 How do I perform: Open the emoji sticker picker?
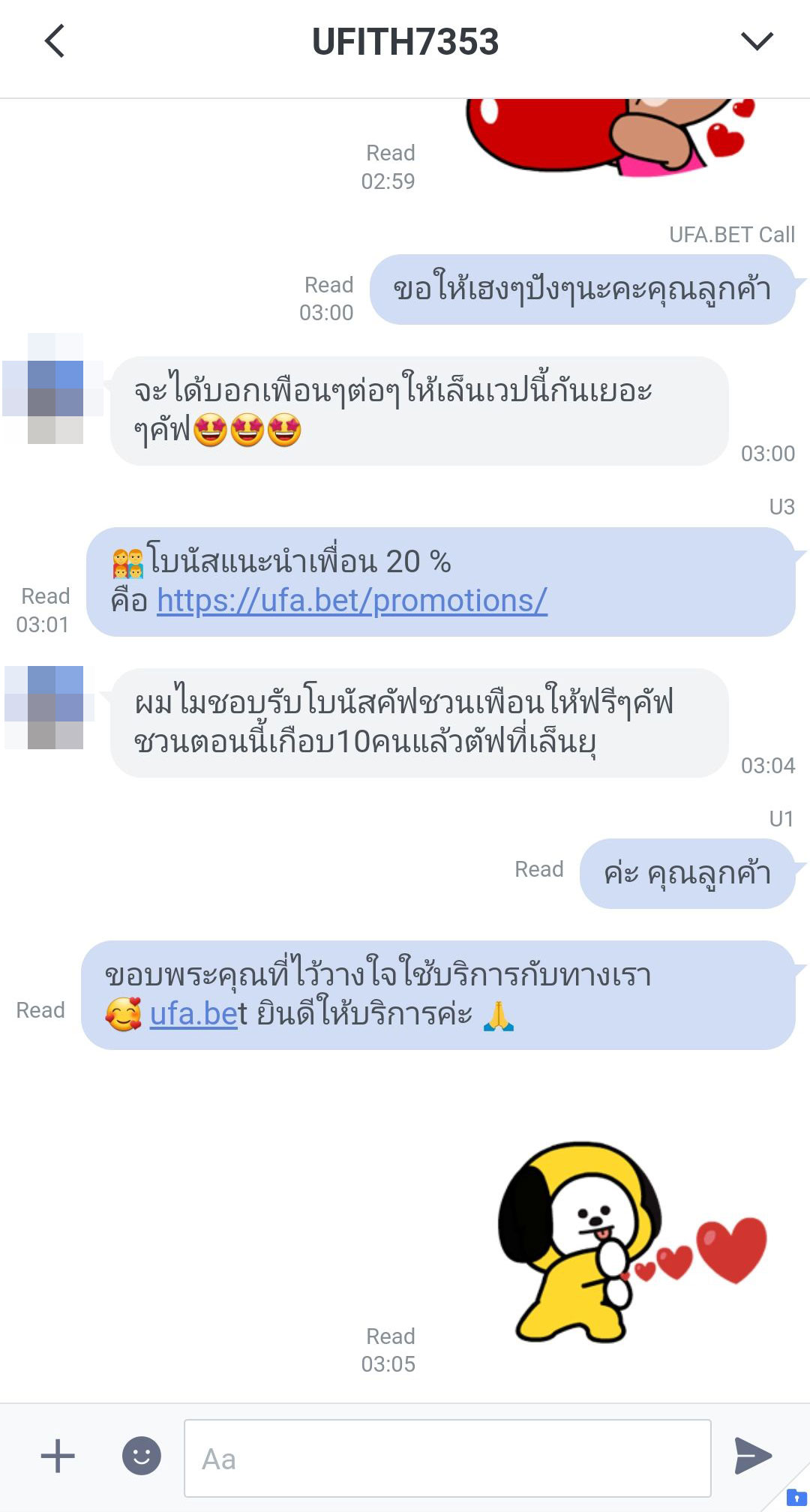[x=142, y=1456]
